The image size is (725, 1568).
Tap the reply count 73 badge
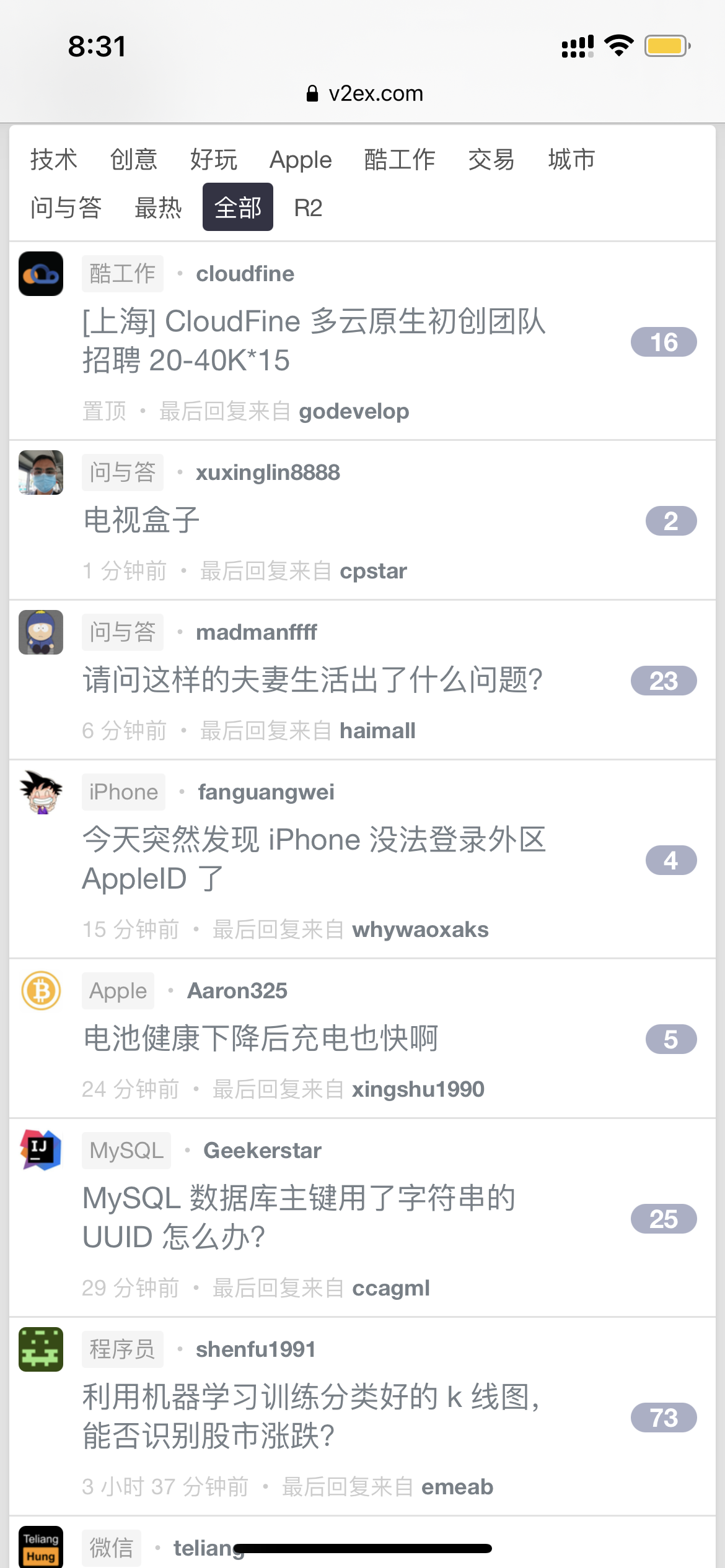663,1418
